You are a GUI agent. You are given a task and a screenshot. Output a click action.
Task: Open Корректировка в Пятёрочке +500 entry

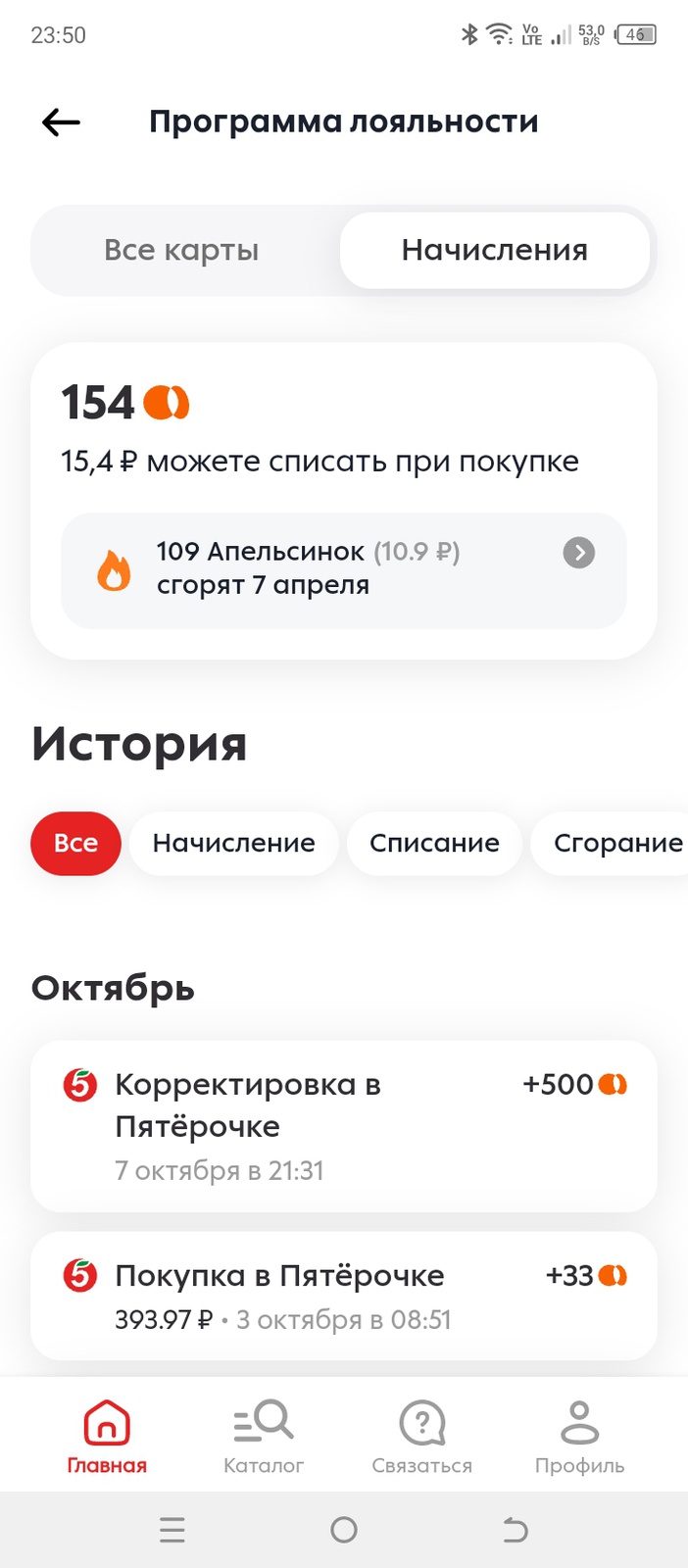click(343, 1125)
